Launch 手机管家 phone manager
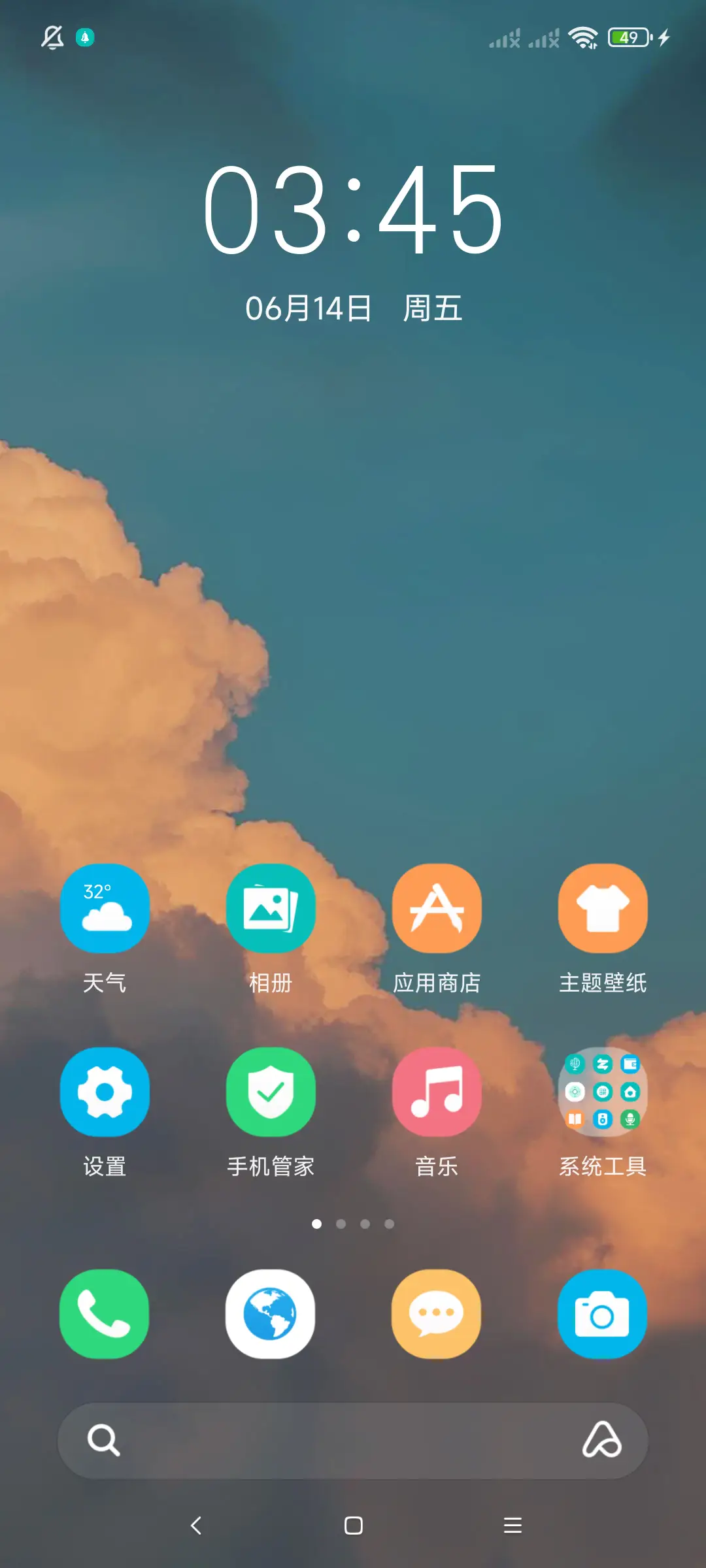 271,1092
